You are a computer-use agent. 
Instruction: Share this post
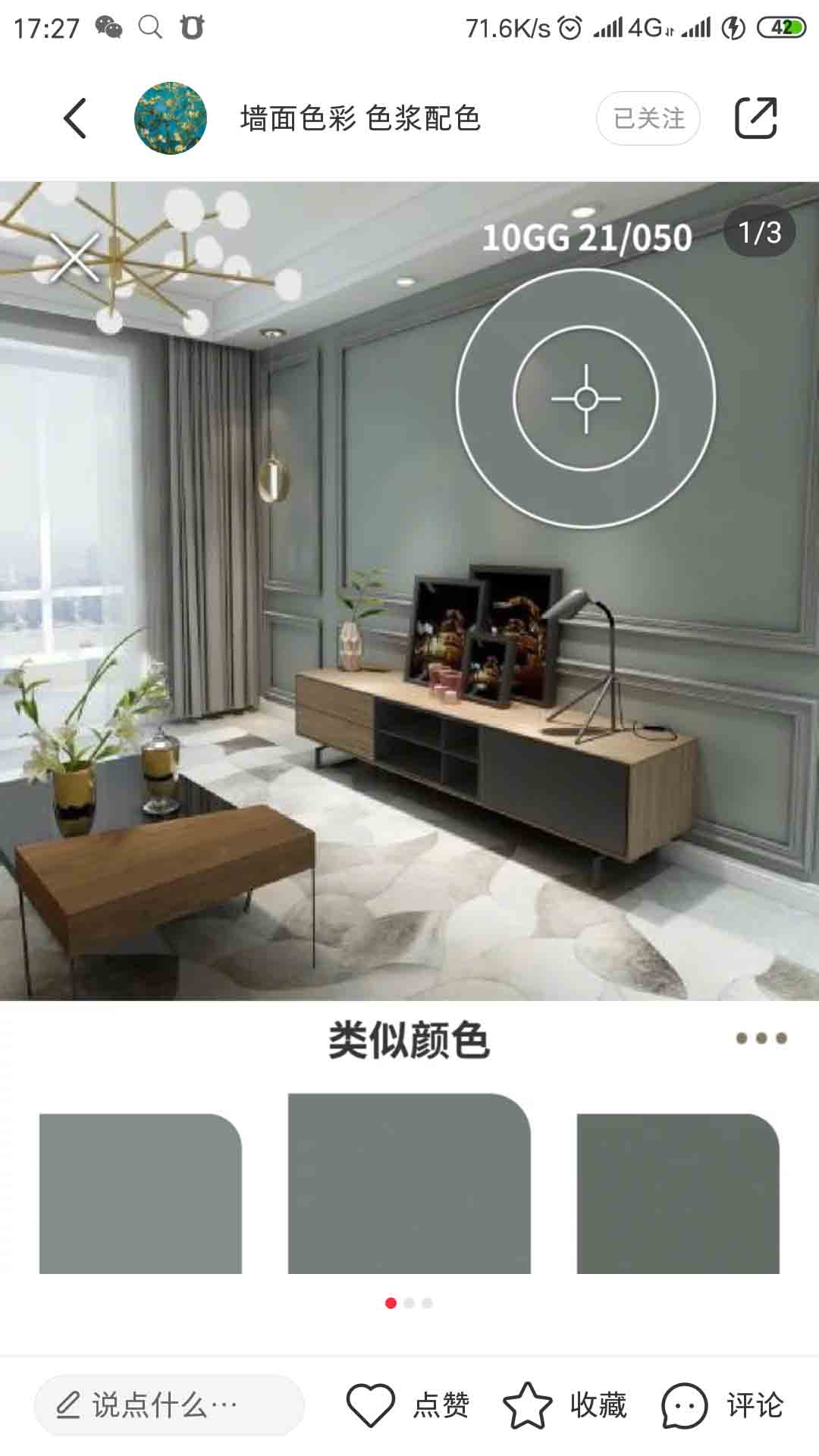(755, 118)
